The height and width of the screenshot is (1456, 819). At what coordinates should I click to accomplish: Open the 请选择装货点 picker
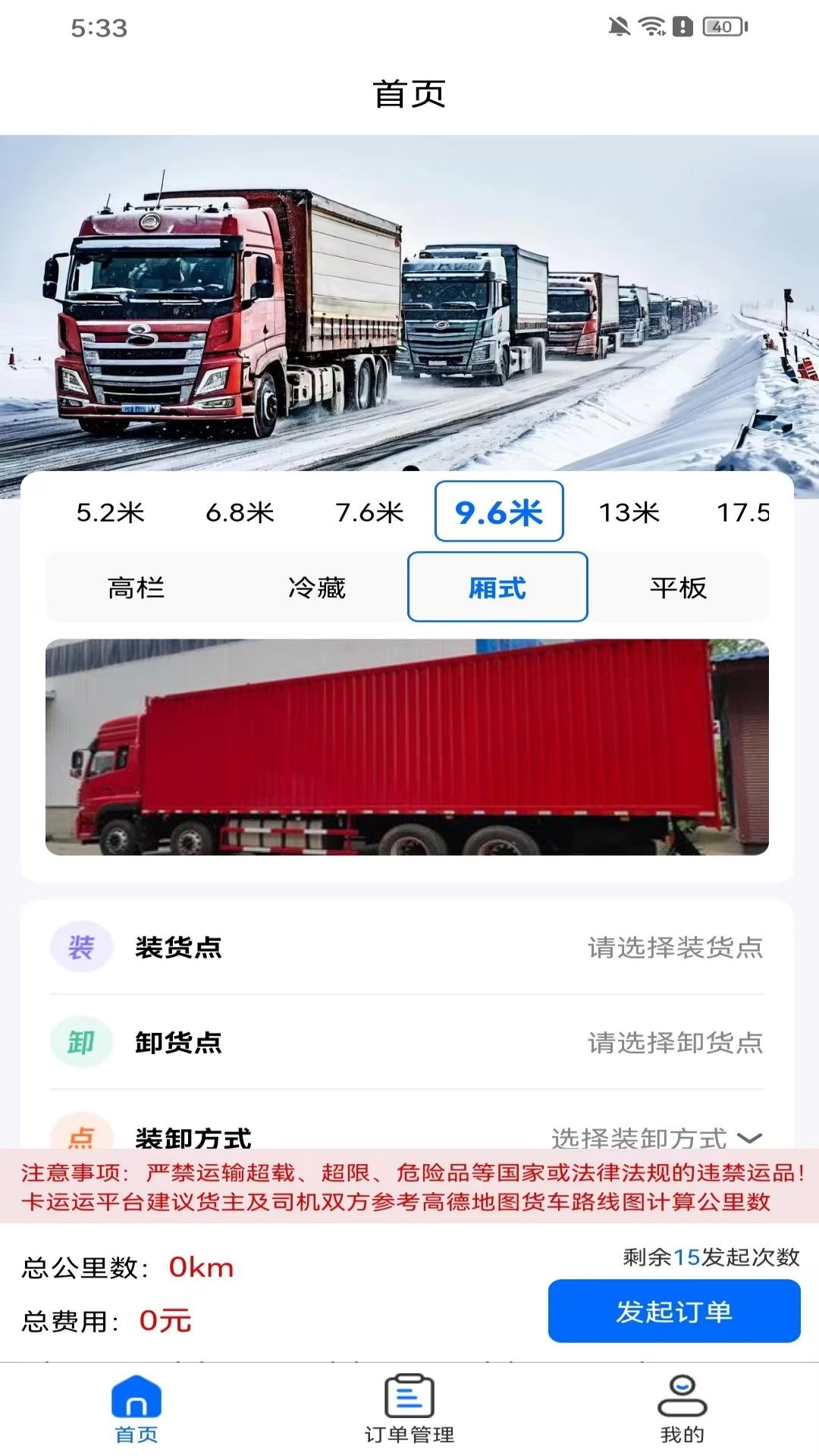coord(676,946)
